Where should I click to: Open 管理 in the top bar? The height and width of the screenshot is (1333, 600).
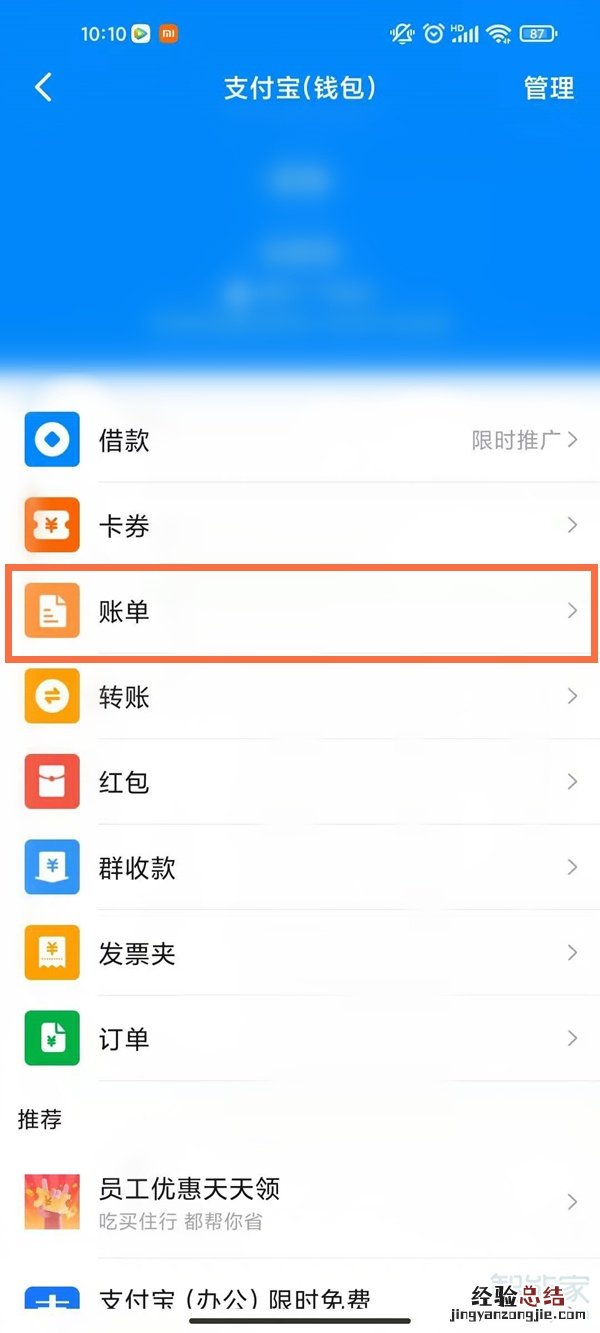point(549,88)
